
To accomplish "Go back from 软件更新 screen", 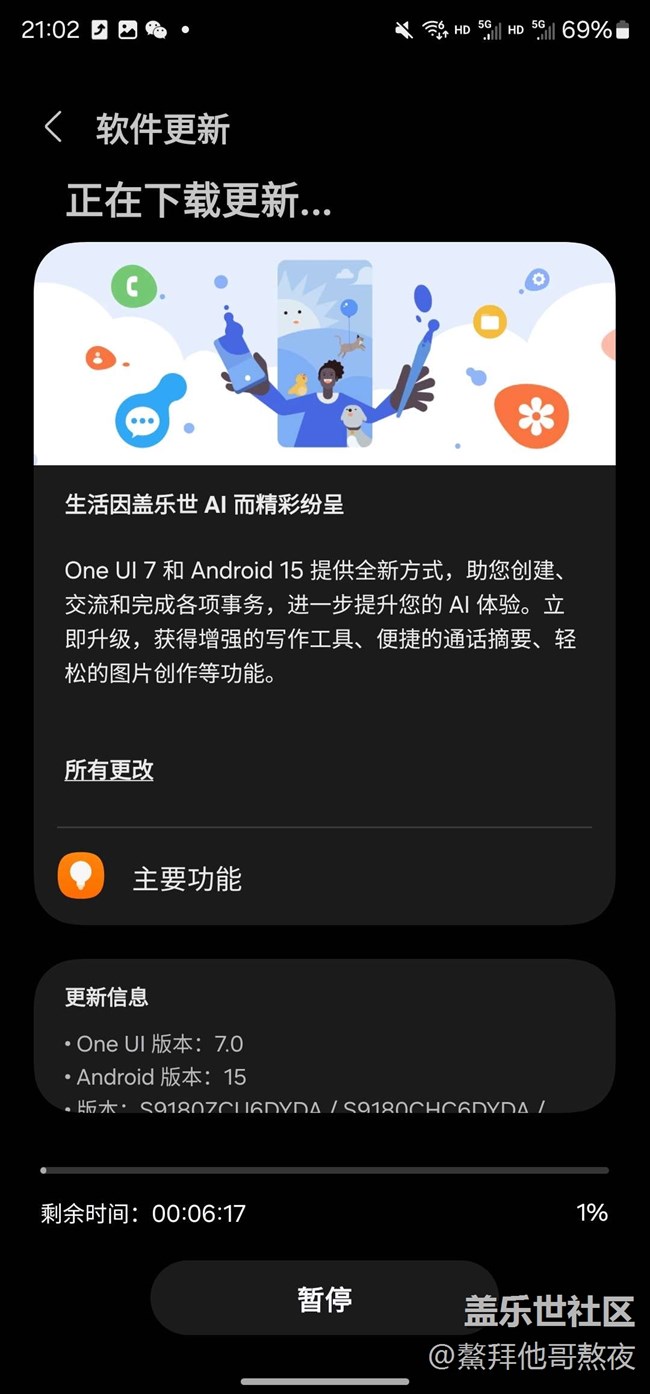I will [x=54, y=128].
